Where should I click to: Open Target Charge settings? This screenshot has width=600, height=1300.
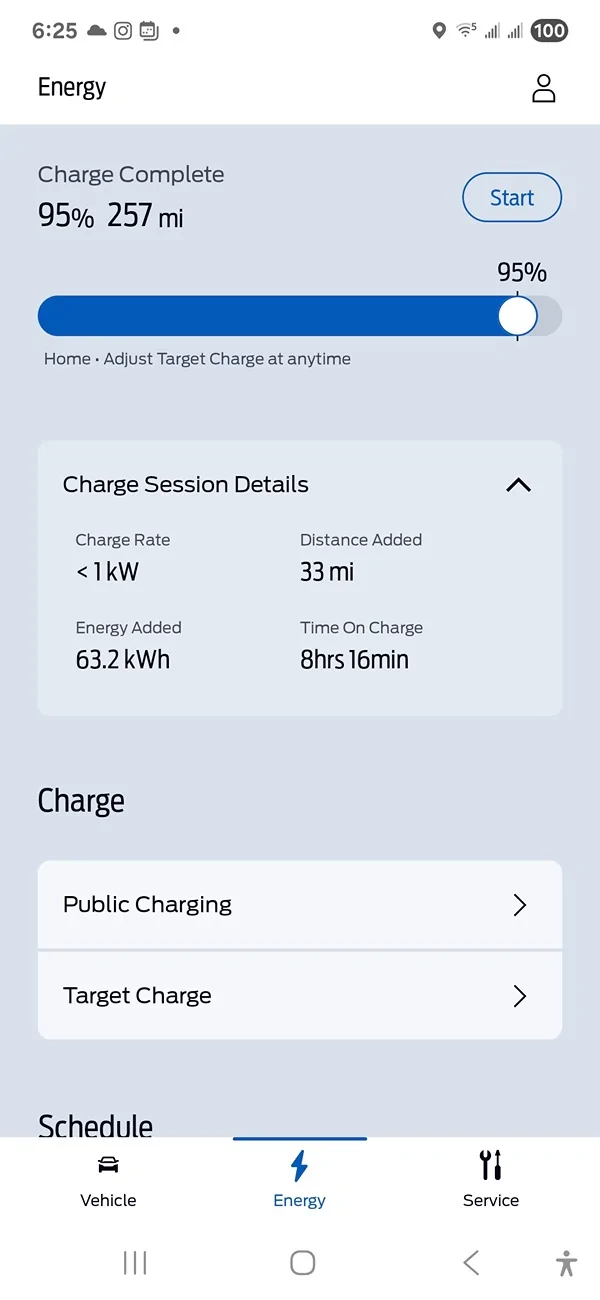(x=300, y=996)
